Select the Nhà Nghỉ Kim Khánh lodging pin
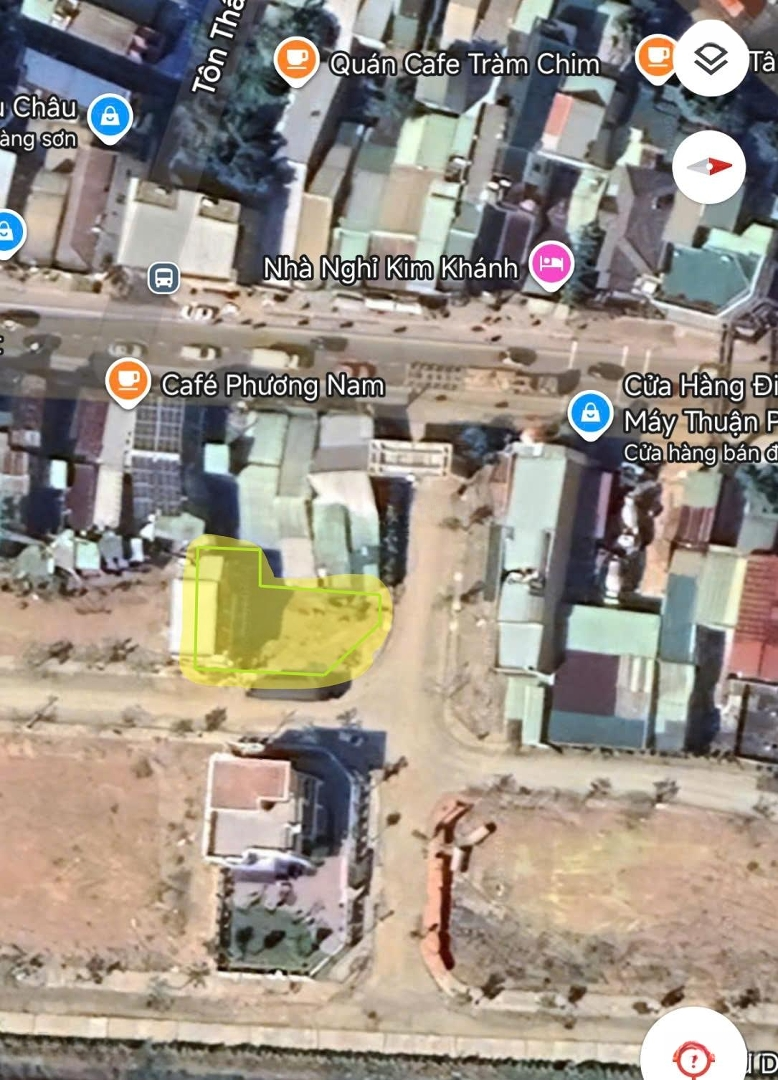778x1080 pixels. [550, 265]
